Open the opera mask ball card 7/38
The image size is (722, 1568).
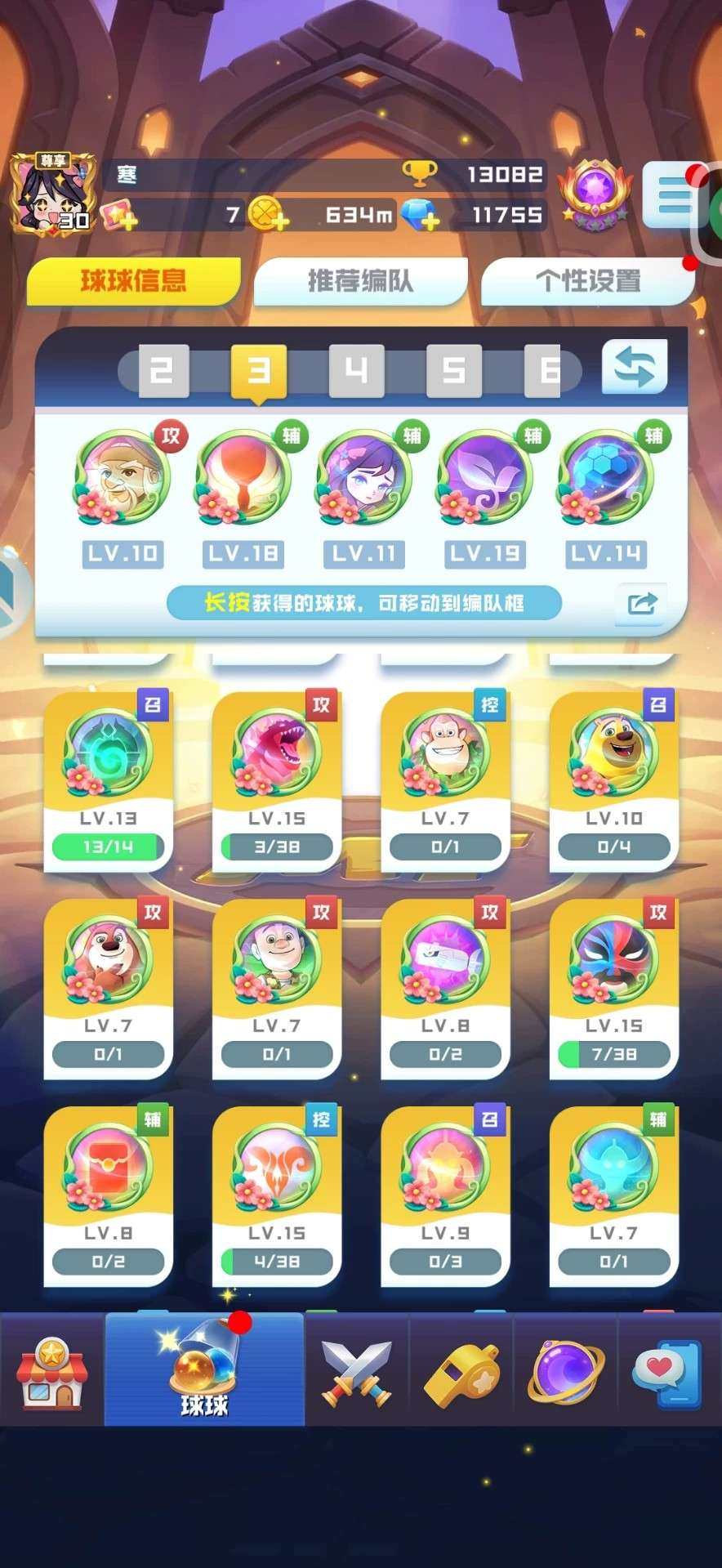(x=613, y=987)
